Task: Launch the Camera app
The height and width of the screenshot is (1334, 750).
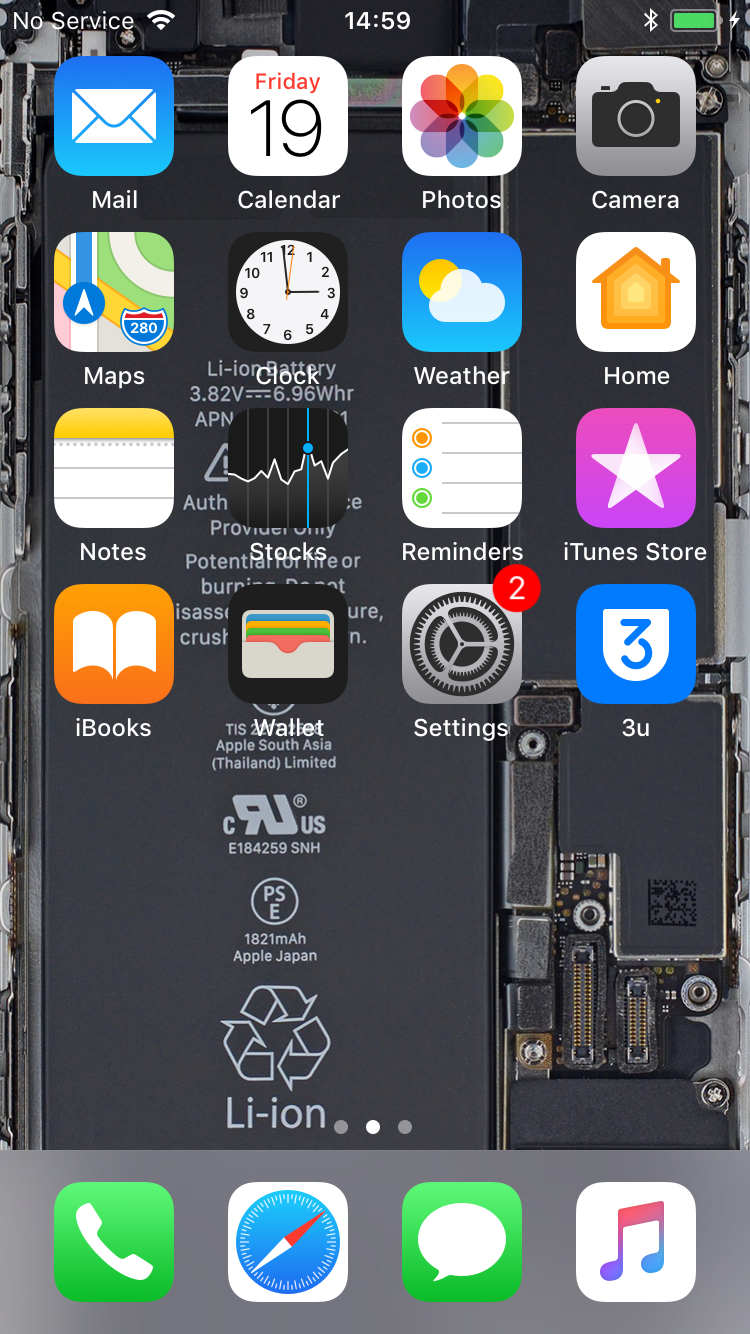Action: (636, 116)
